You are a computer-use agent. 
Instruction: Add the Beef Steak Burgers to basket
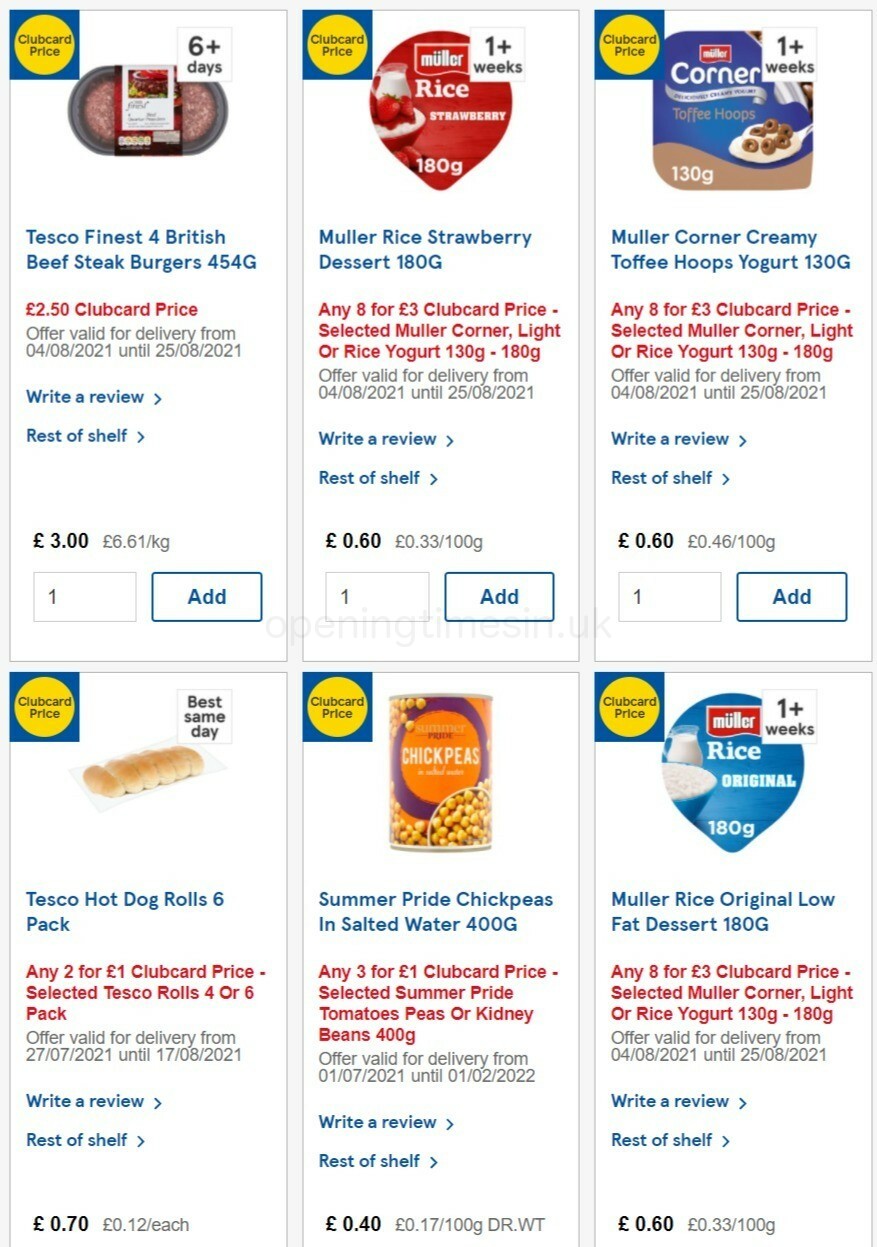(x=206, y=596)
